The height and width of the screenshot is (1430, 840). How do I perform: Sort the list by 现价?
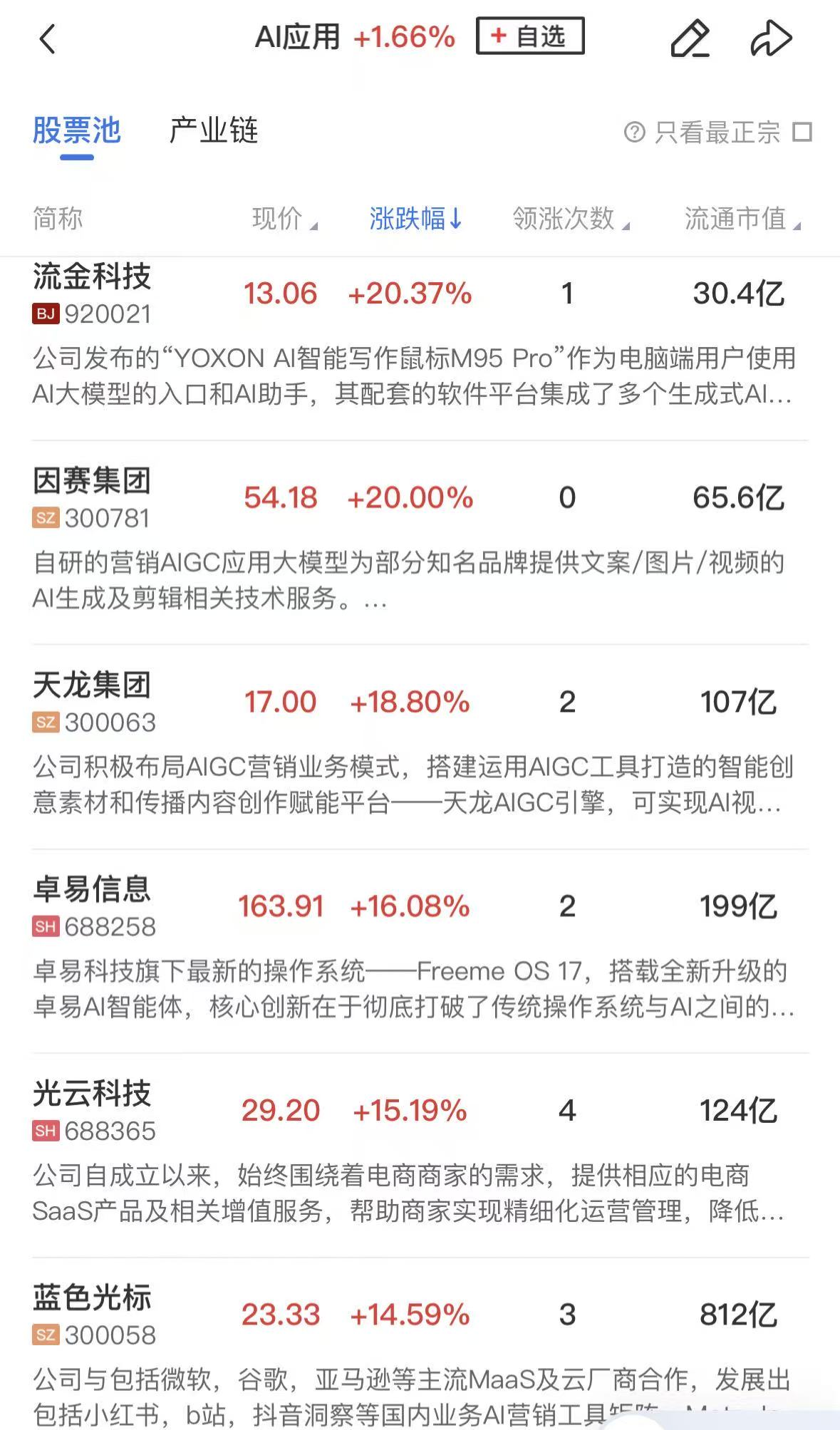tap(284, 219)
